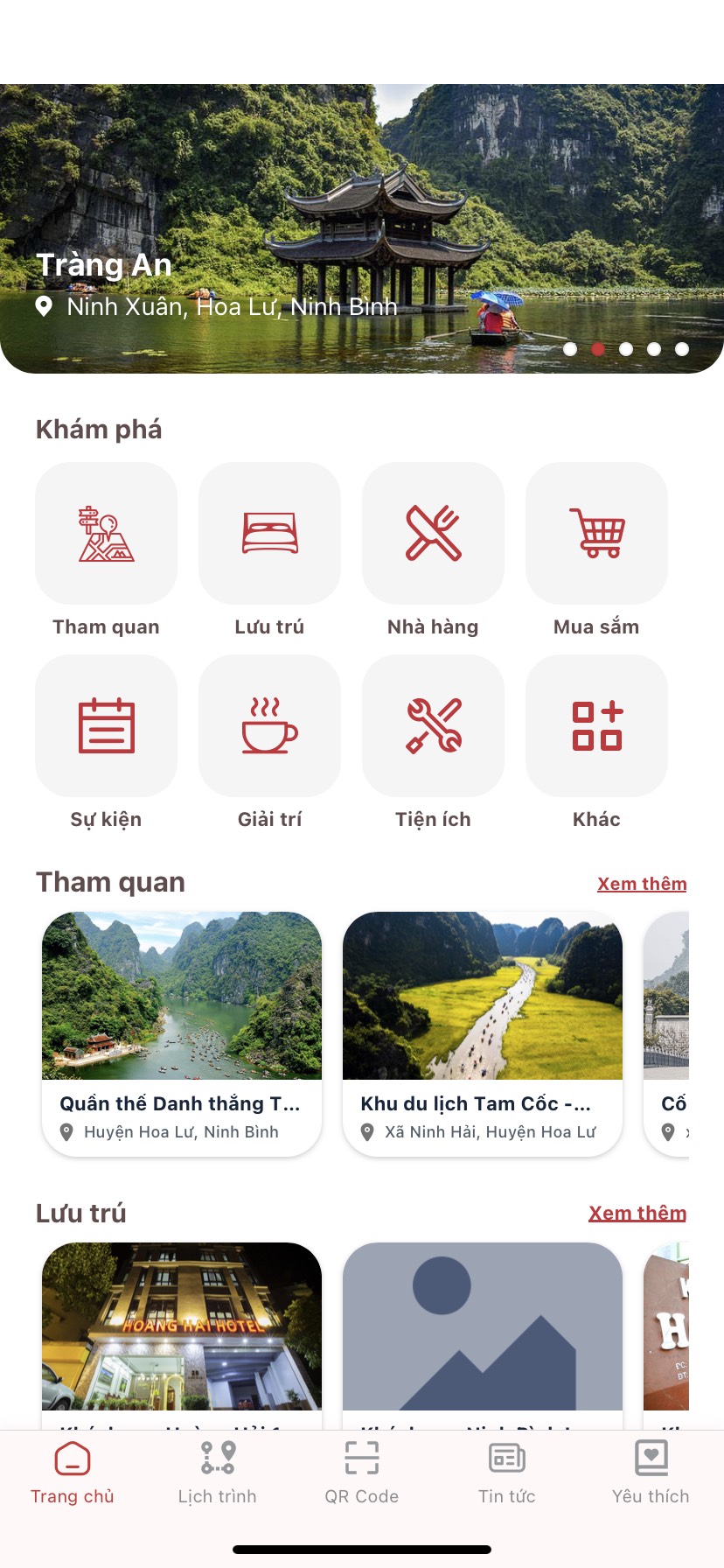The image size is (724, 1568).
Task: Tap the Khác category
Action: 596,726
